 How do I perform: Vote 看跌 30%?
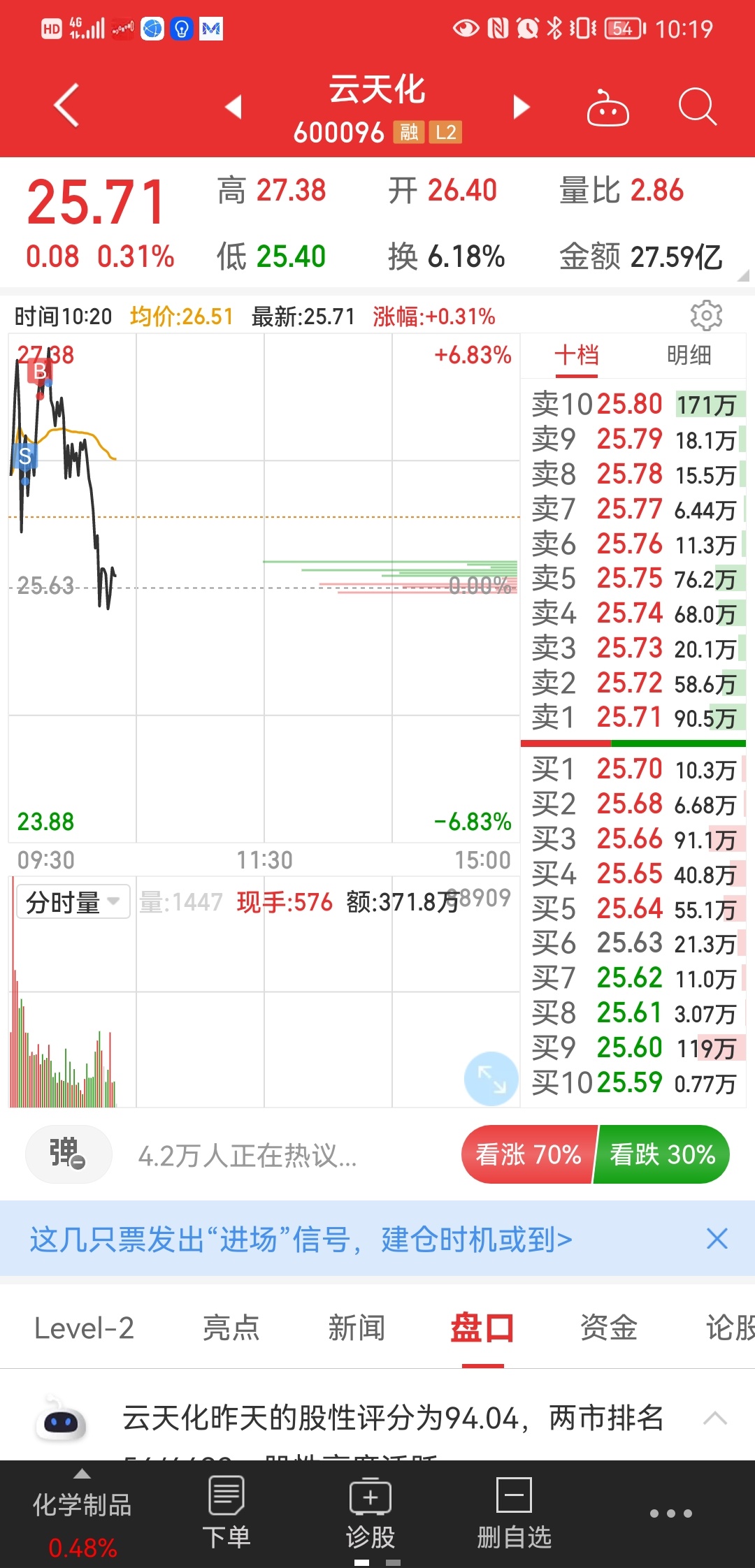pyautogui.click(x=662, y=1154)
